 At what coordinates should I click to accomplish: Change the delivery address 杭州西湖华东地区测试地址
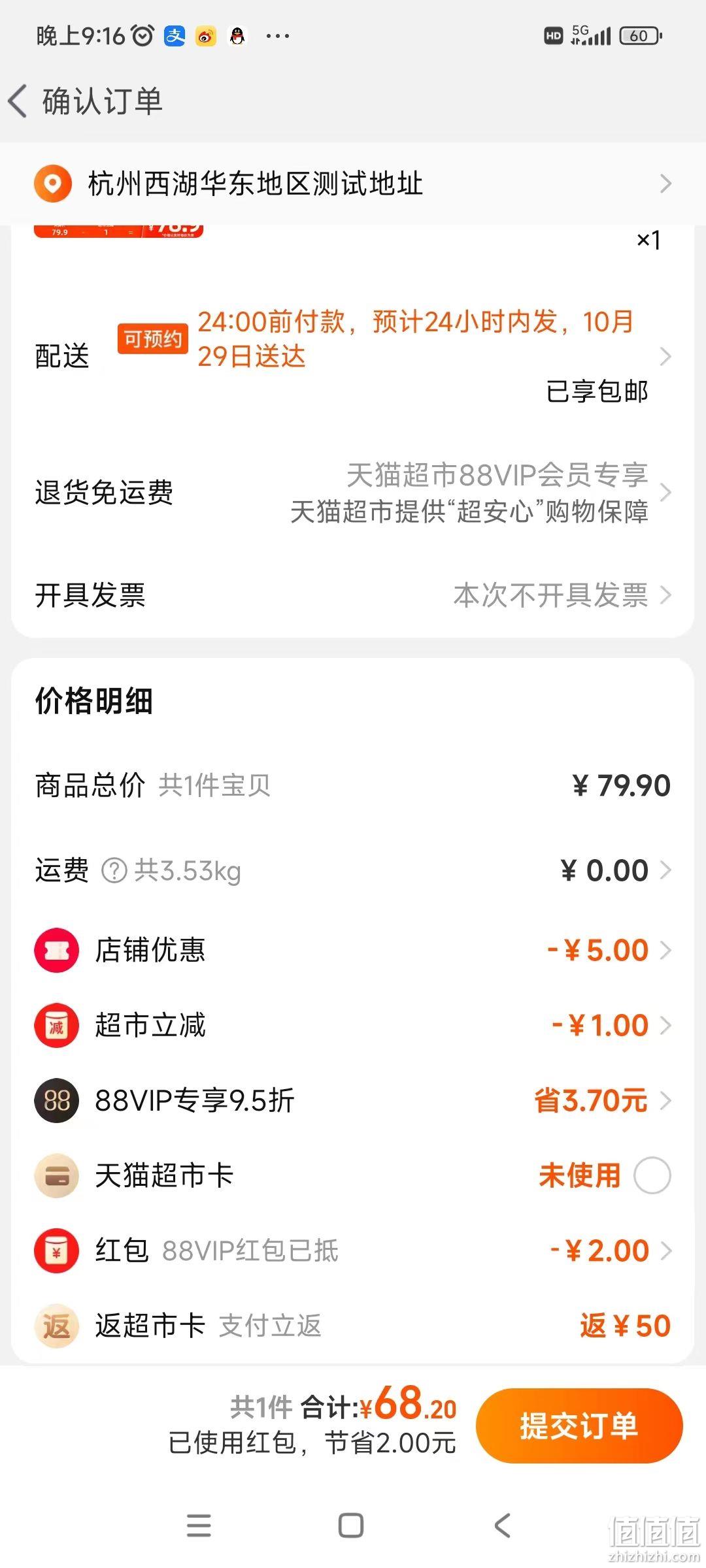tap(353, 184)
